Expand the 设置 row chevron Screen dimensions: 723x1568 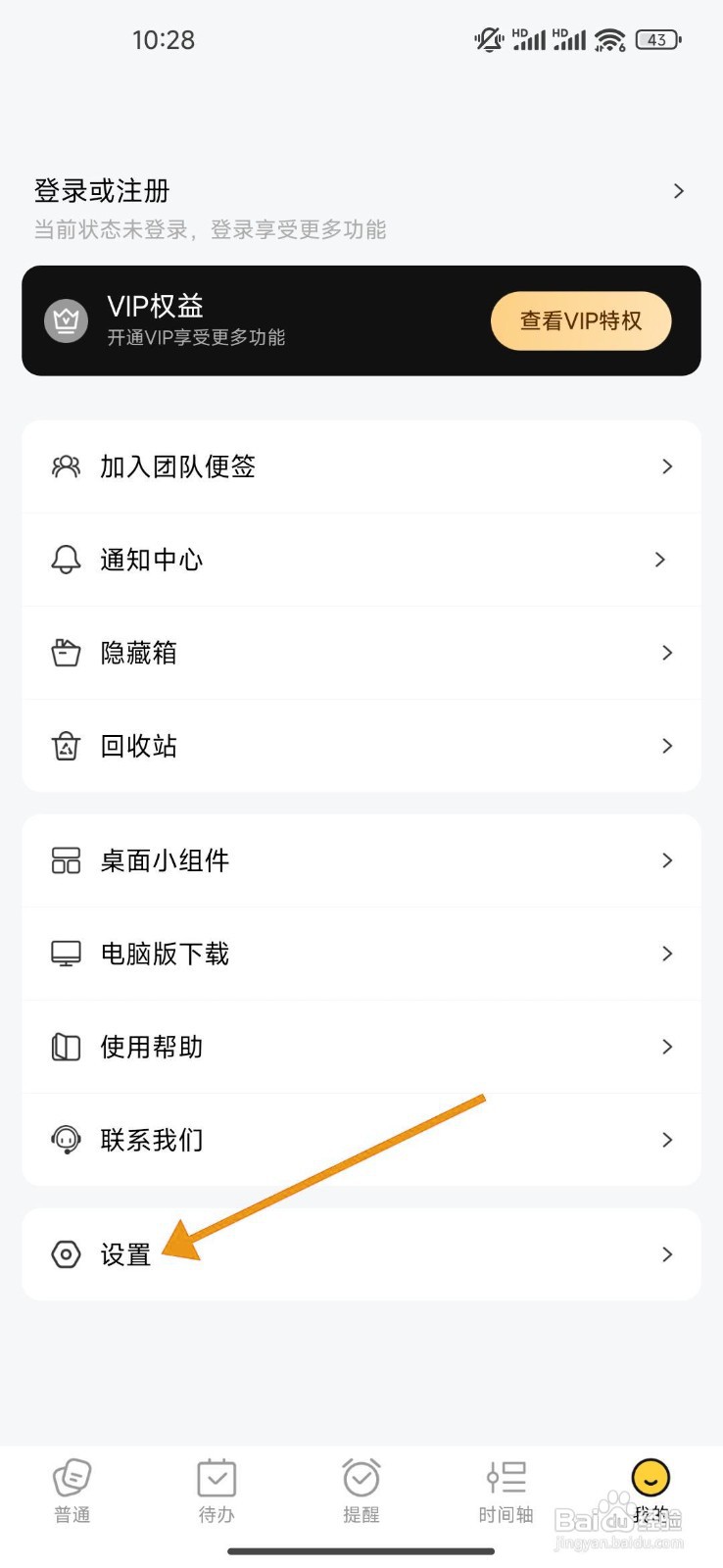coord(668,1253)
